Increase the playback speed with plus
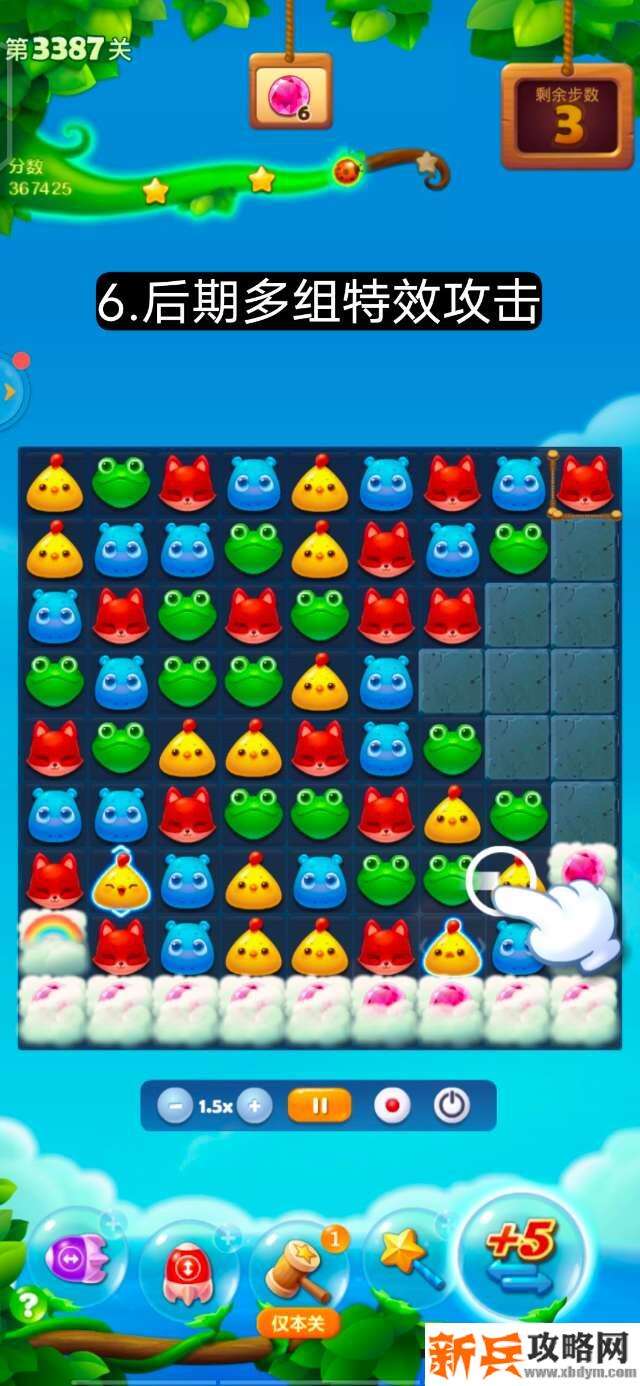 (x=254, y=1106)
